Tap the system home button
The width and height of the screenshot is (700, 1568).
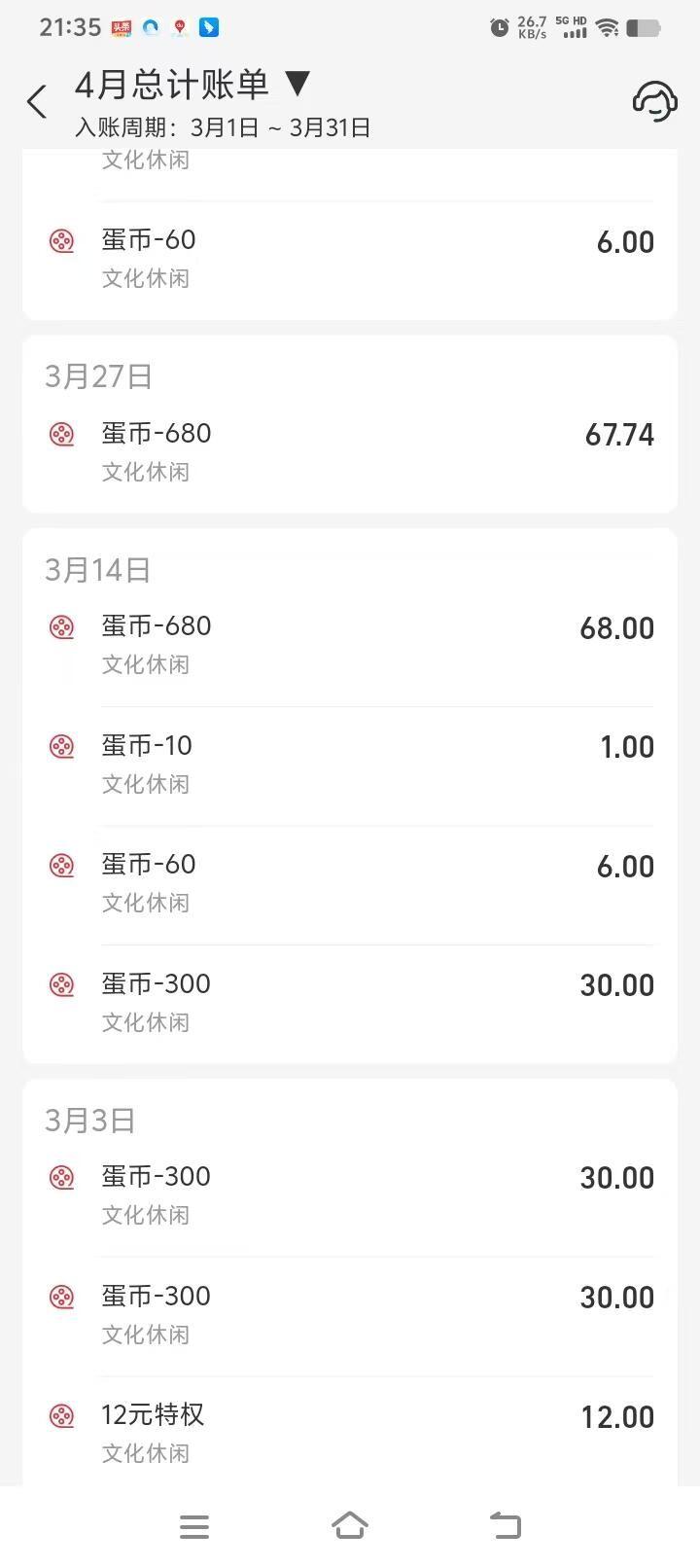[350, 1525]
